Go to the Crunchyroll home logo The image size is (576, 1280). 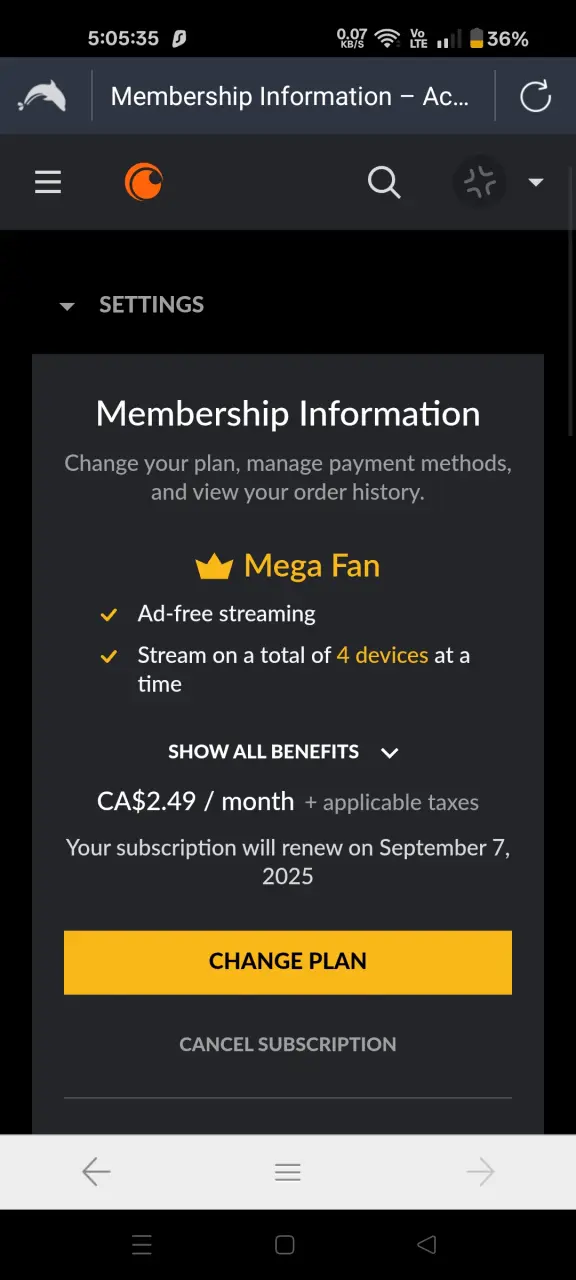click(x=144, y=182)
